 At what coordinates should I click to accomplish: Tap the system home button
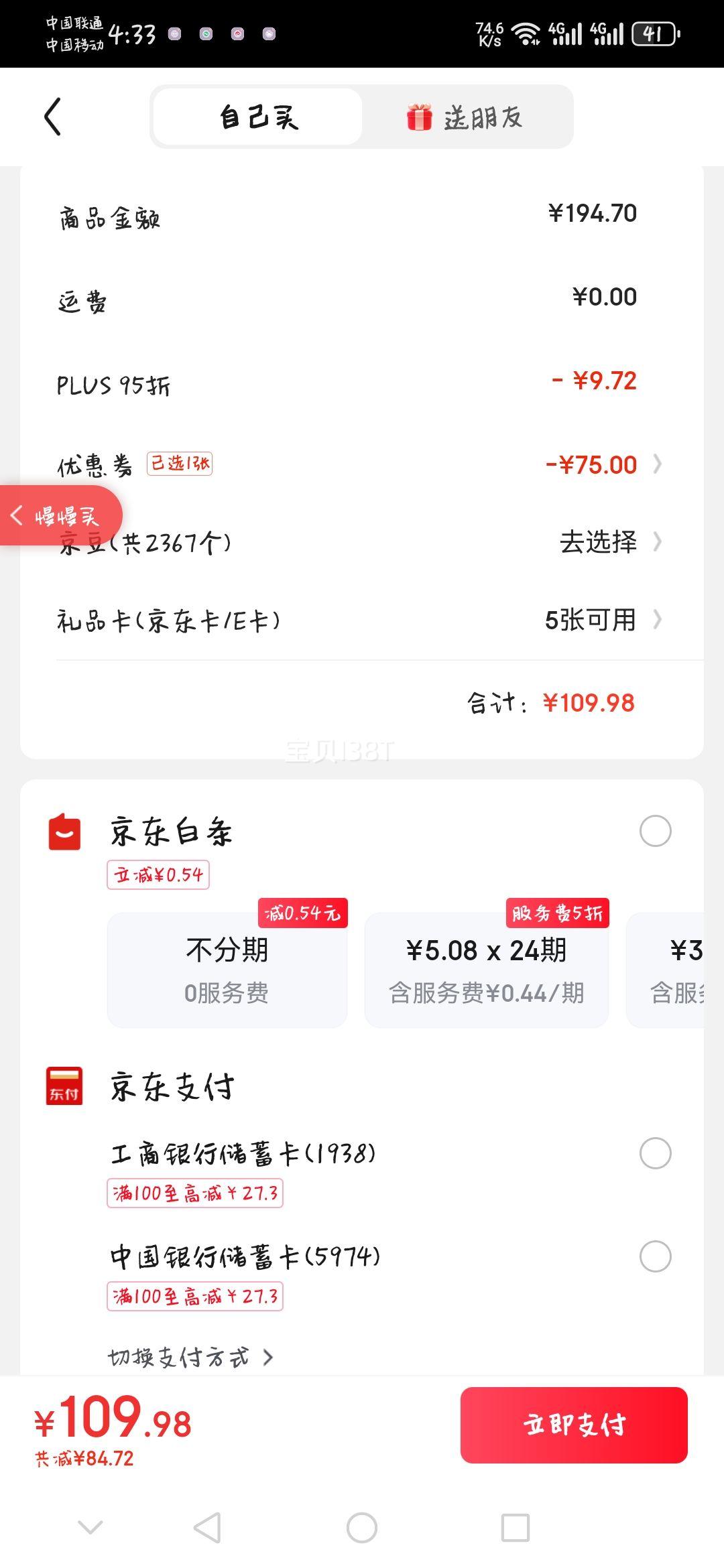pyautogui.click(x=362, y=1528)
